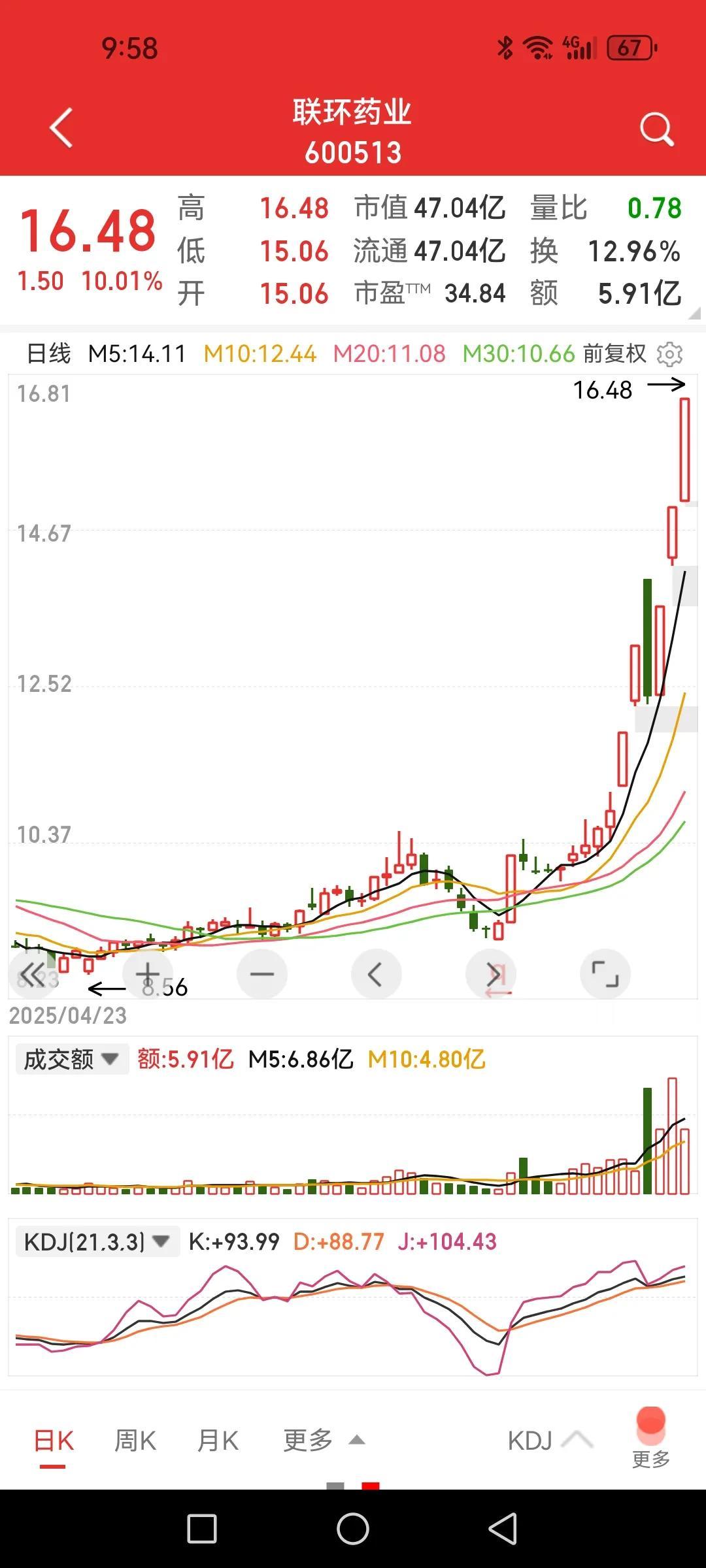The image size is (706, 1568).
Task: Switch to the 周K tab
Action: coord(135,1441)
